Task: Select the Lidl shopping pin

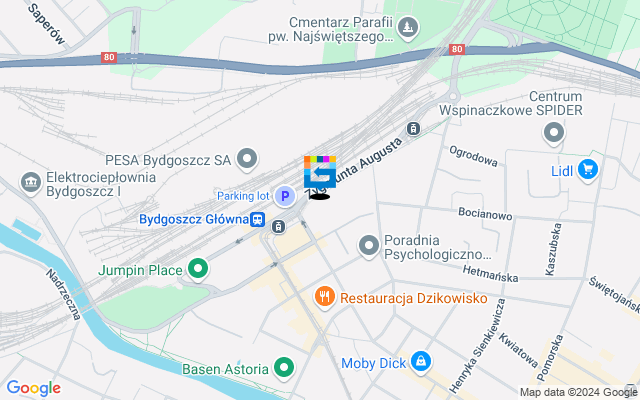Action: (x=588, y=170)
